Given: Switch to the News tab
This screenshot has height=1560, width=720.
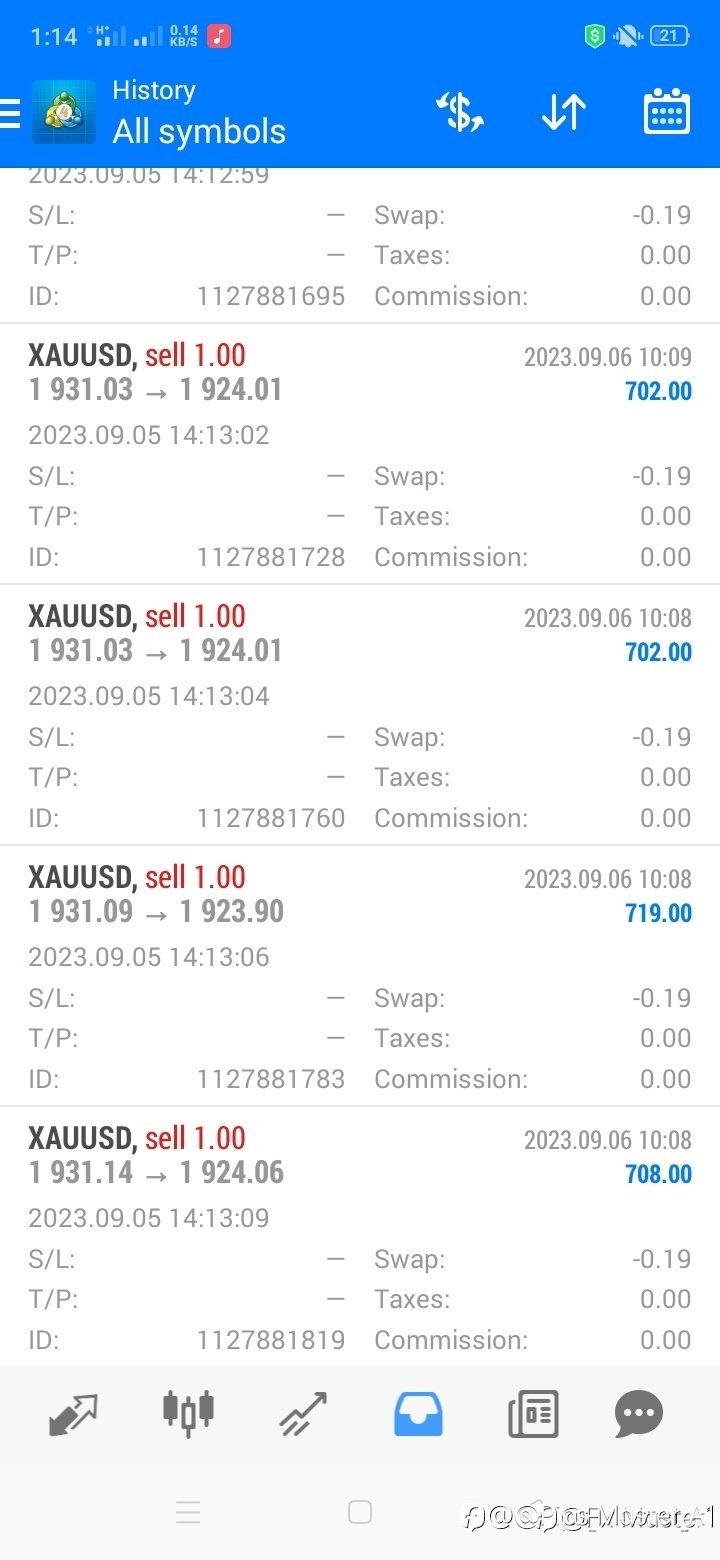Looking at the screenshot, I should pyautogui.click(x=533, y=1414).
